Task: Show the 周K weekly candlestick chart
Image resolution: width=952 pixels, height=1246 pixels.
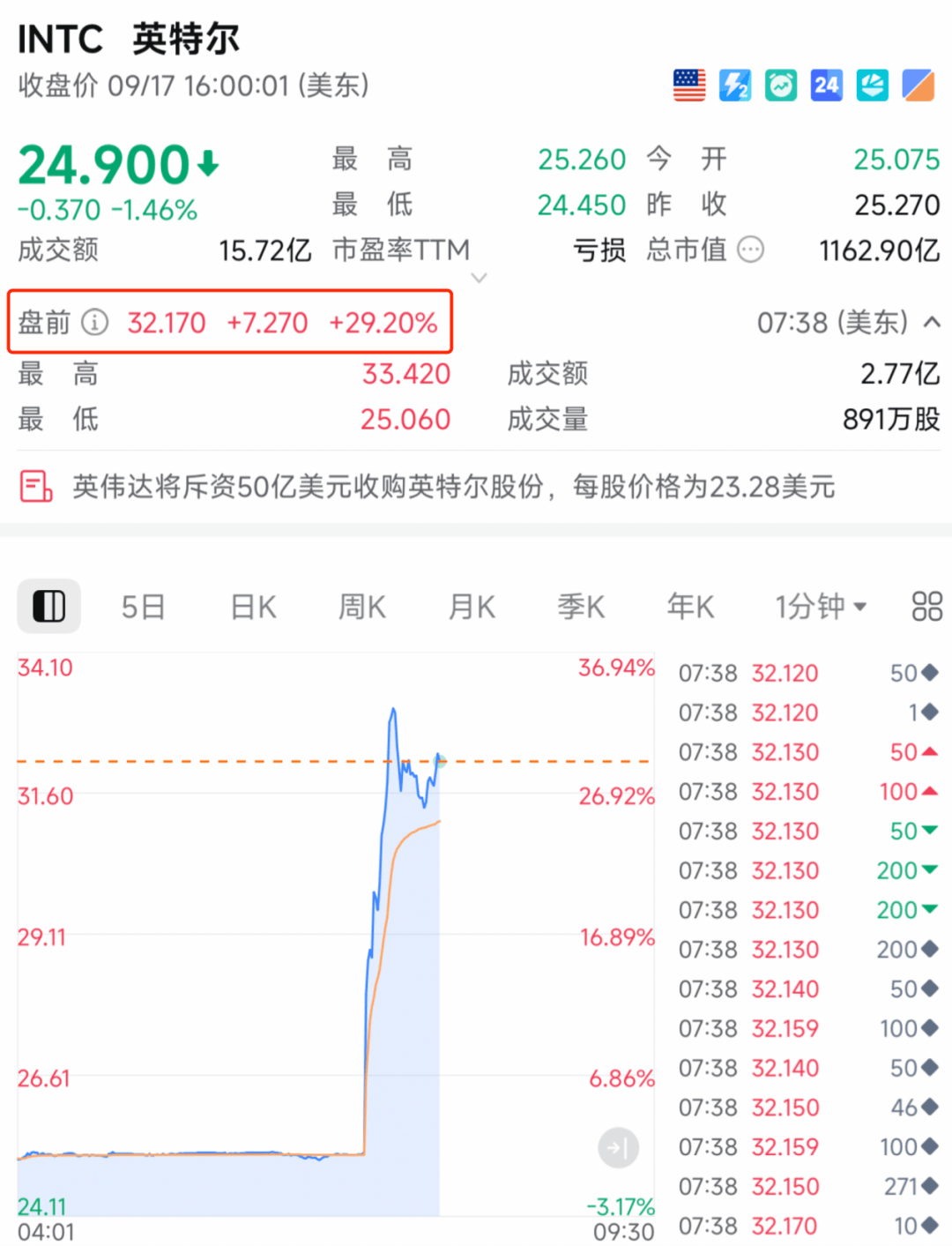Action: click(362, 607)
